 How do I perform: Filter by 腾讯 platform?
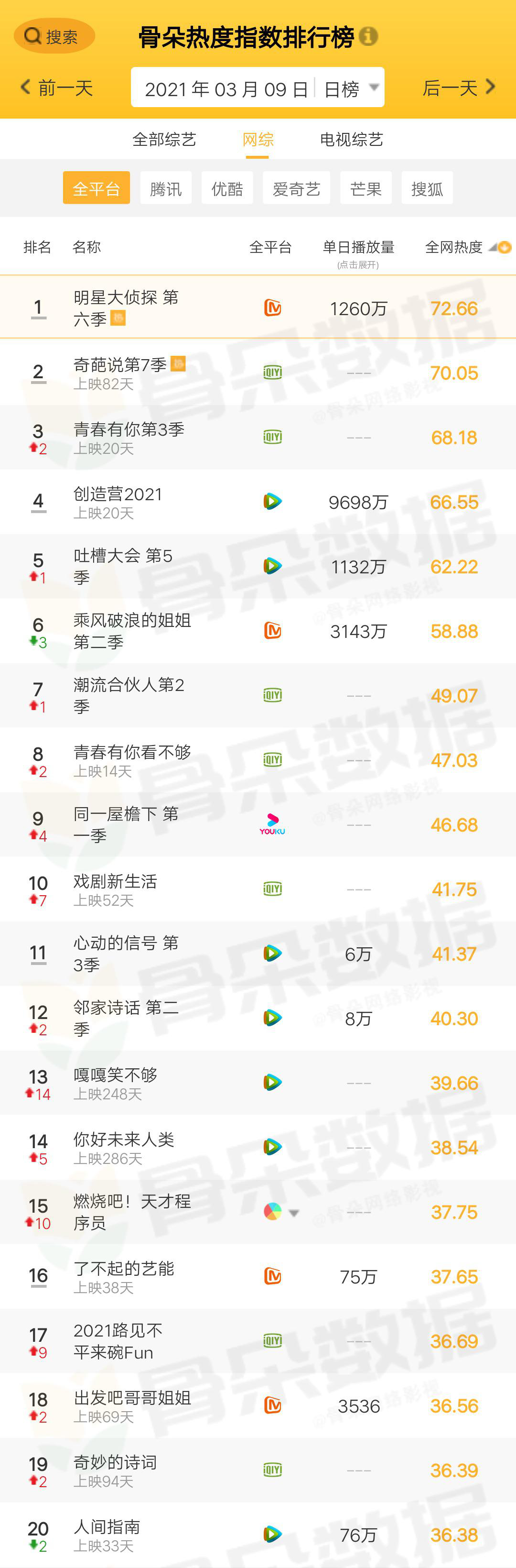point(165,189)
